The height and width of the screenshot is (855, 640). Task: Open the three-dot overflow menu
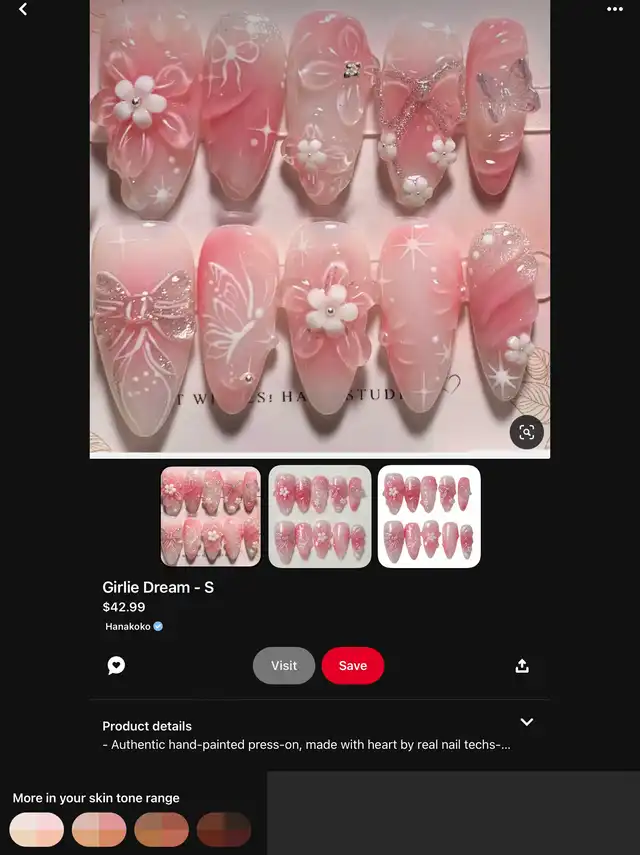[615, 9]
